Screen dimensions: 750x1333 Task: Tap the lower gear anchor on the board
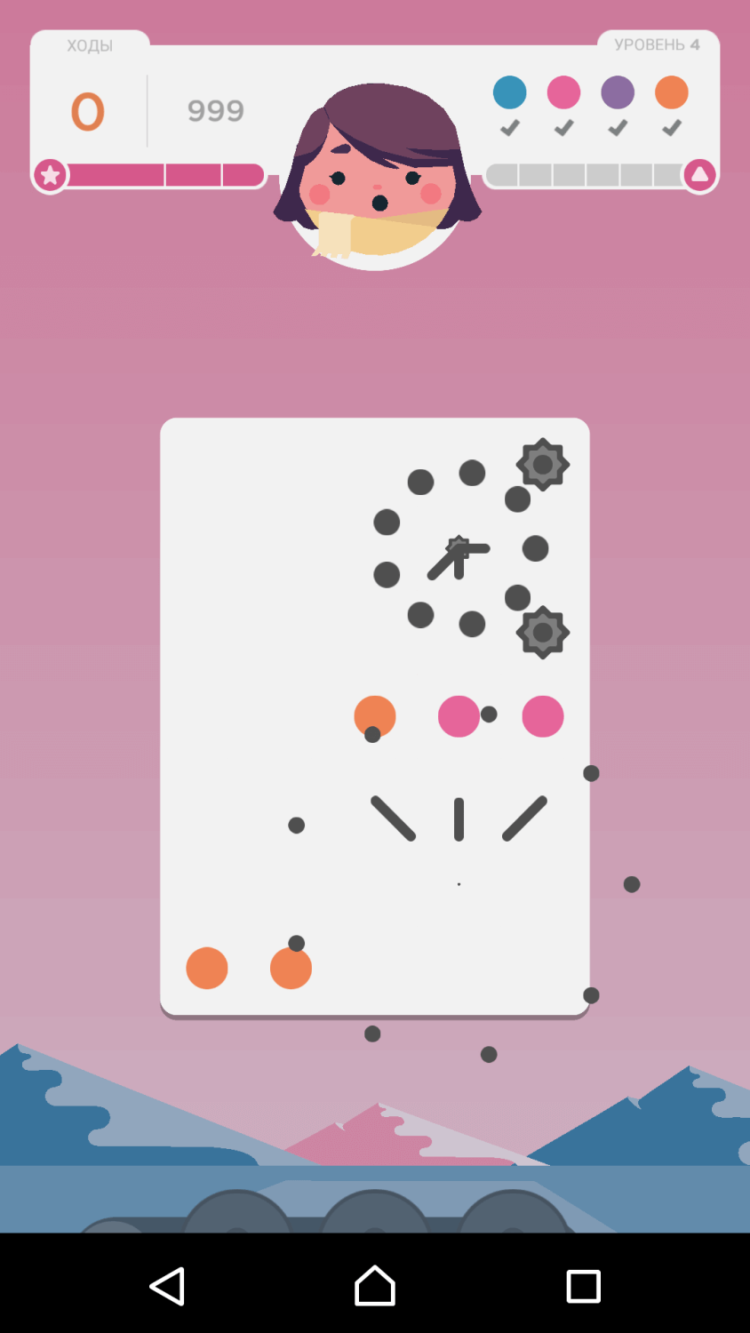543,632
